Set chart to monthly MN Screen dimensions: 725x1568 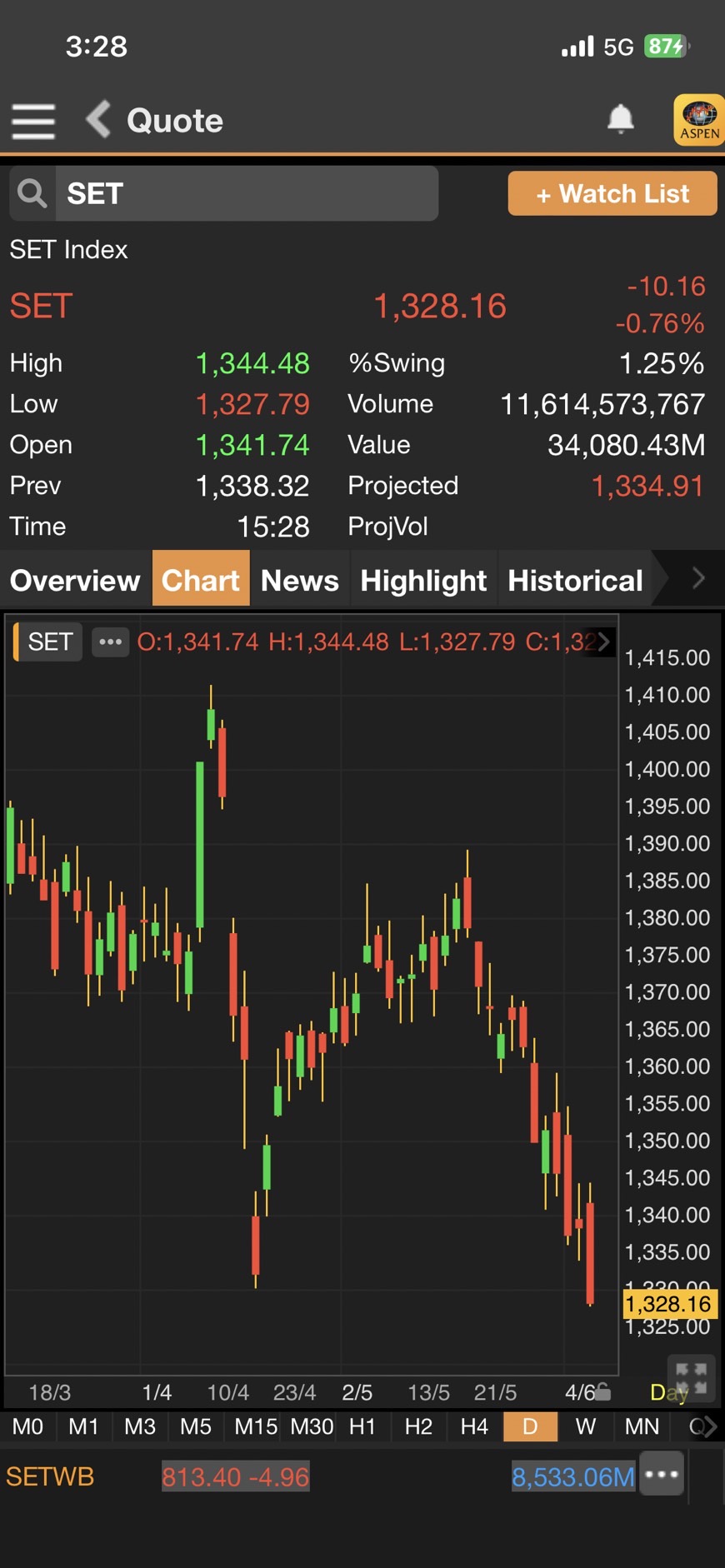[642, 1426]
